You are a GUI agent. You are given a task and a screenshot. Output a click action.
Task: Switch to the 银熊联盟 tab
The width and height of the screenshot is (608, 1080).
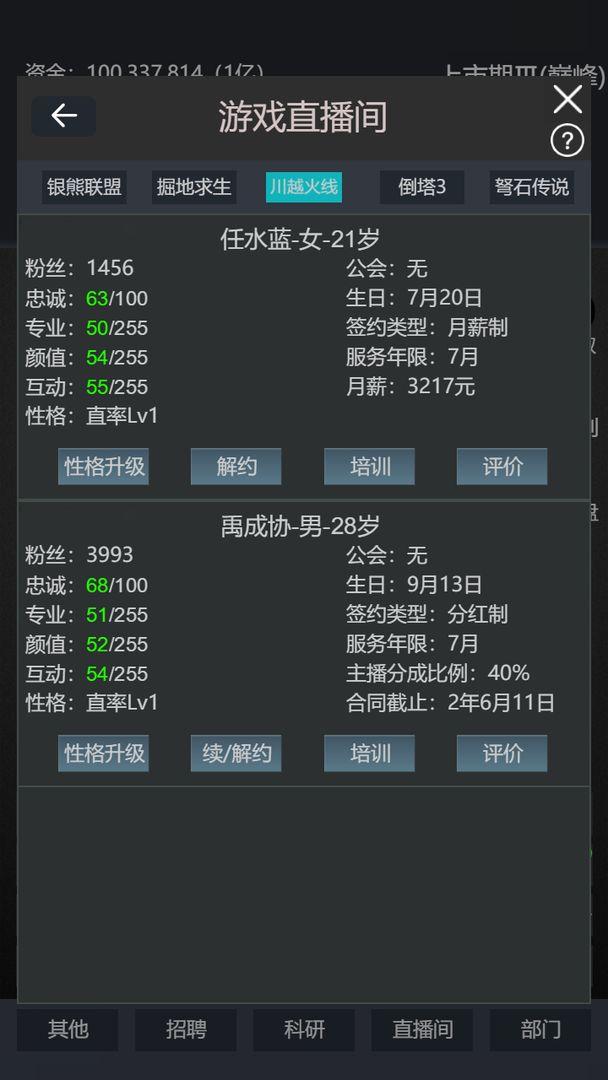pyautogui.click(x=84, y=187)
